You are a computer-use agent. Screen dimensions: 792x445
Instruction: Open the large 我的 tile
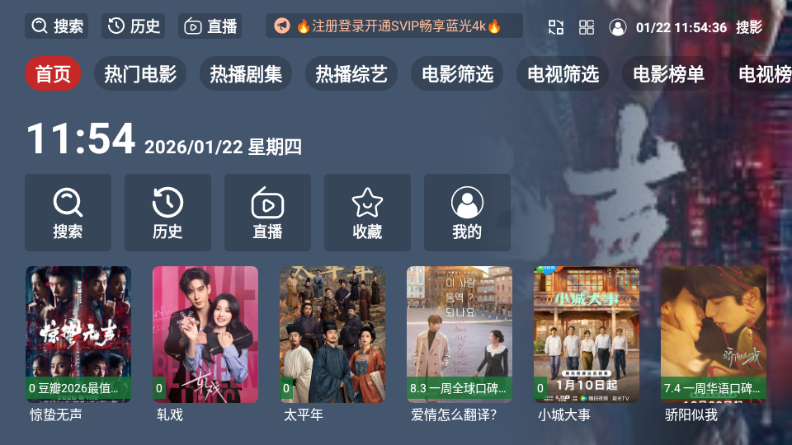tap(467, 213)
